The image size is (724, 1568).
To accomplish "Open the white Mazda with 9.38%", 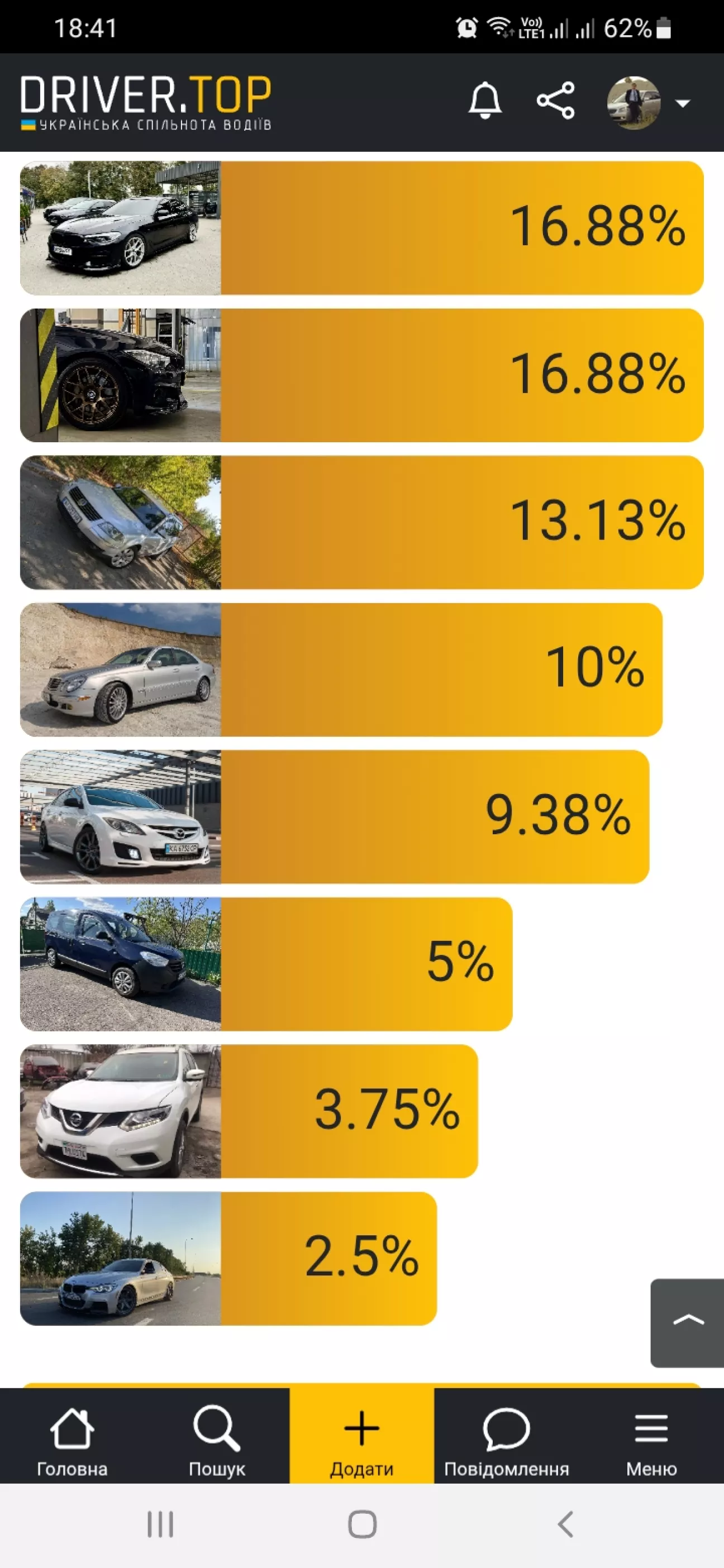I will click(334, 817).
